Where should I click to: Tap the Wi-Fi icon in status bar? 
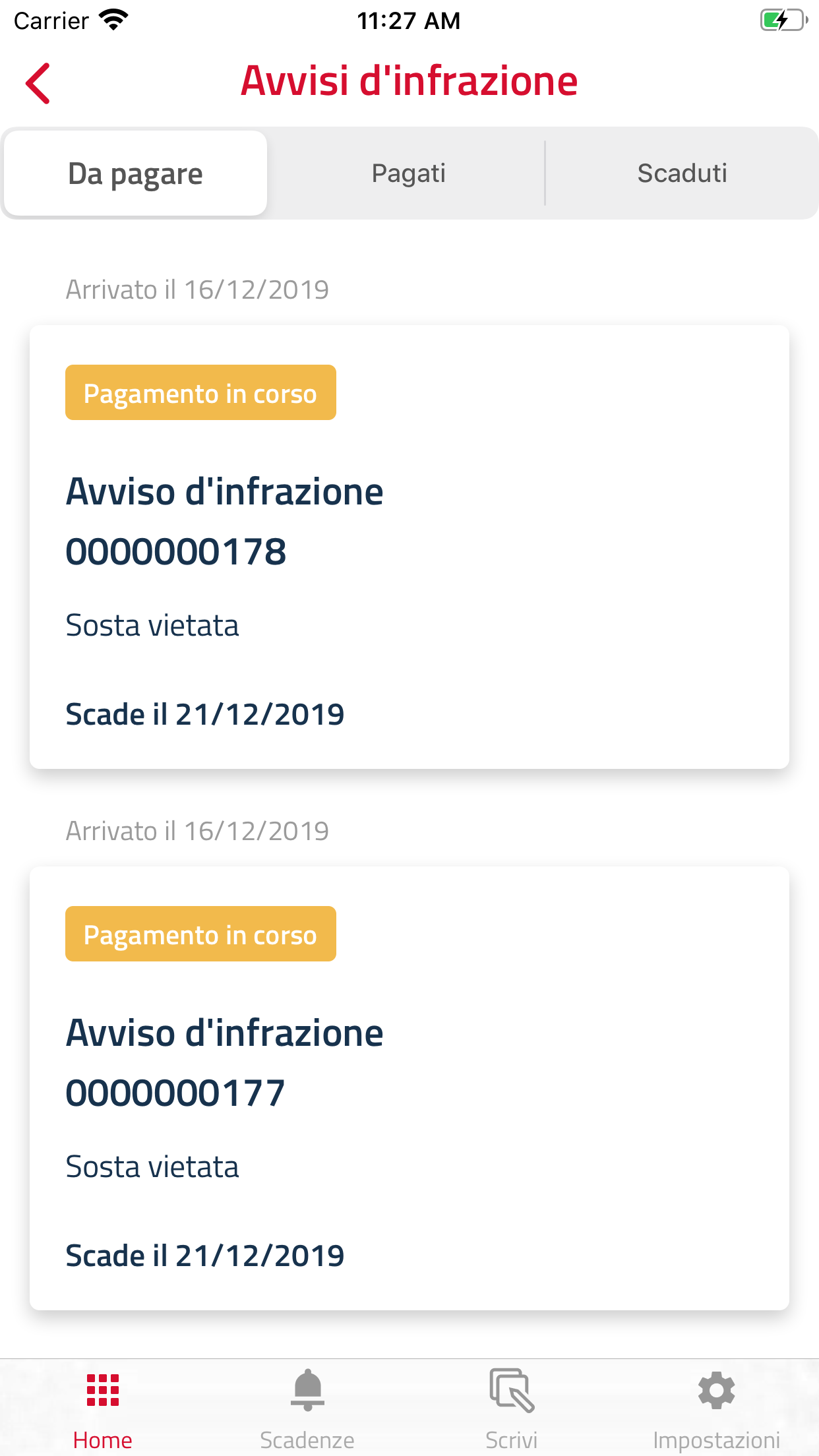tap(113, 20)
